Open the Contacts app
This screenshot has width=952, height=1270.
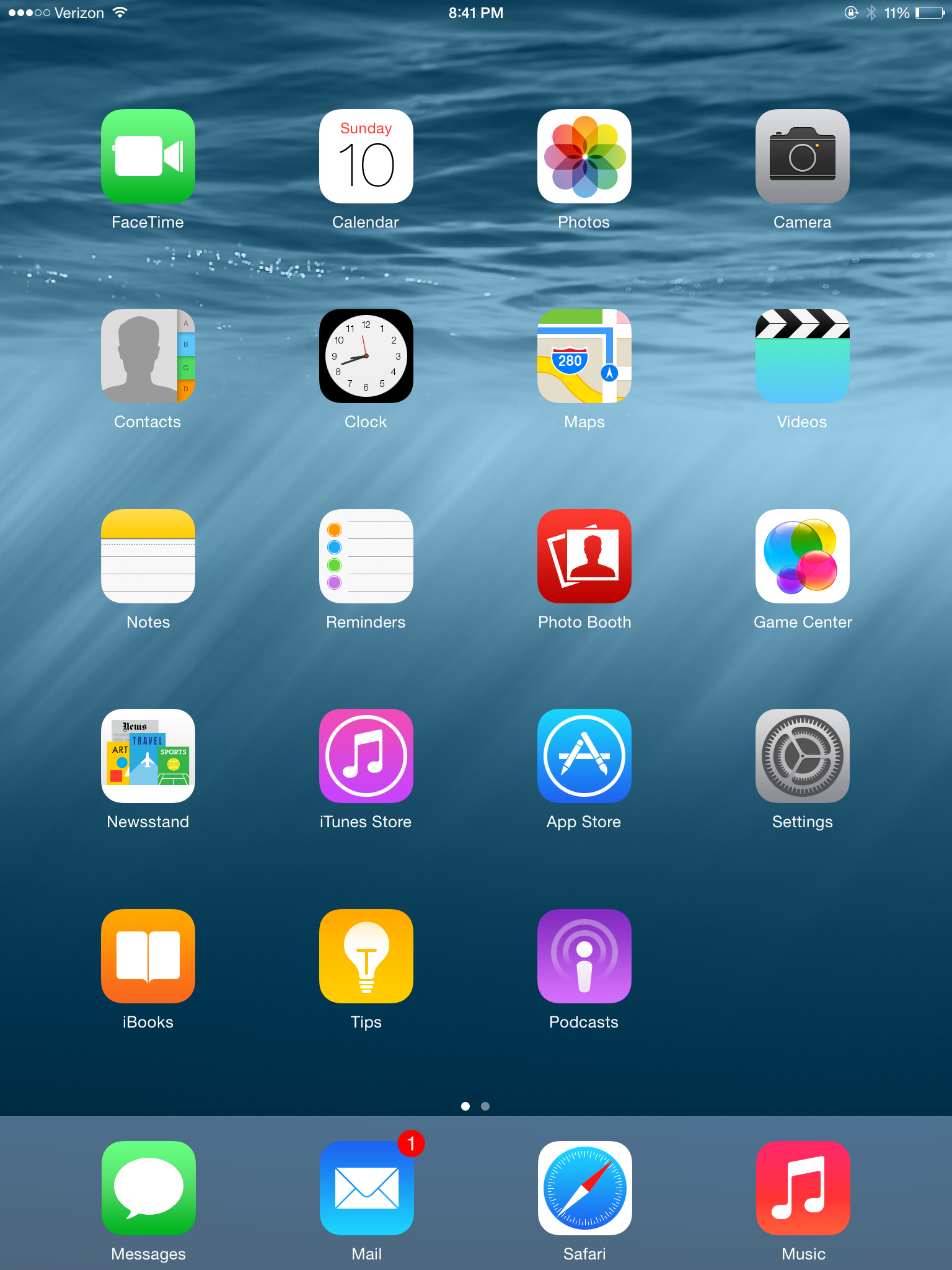148,356
